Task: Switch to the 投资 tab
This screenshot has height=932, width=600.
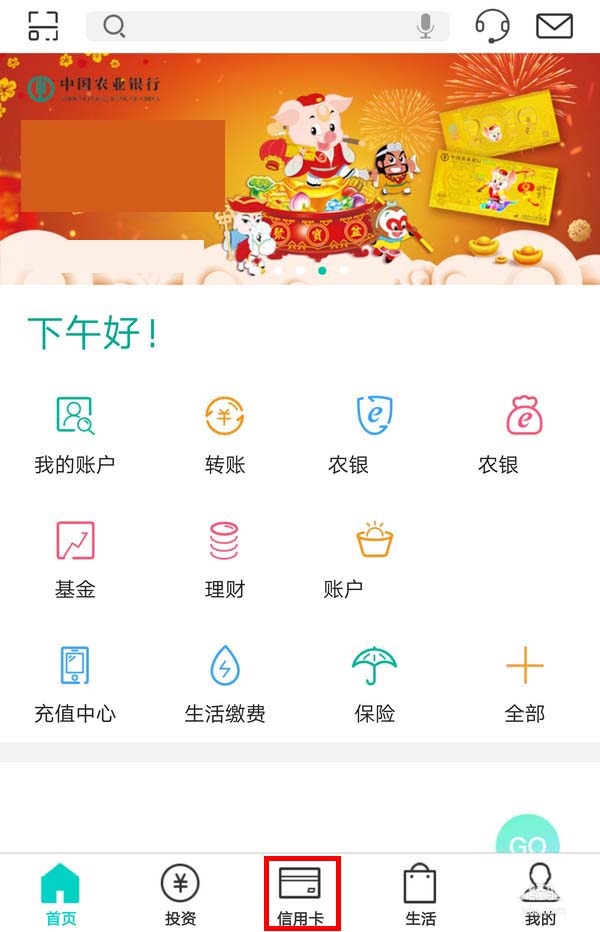Action: click(180, 894)
